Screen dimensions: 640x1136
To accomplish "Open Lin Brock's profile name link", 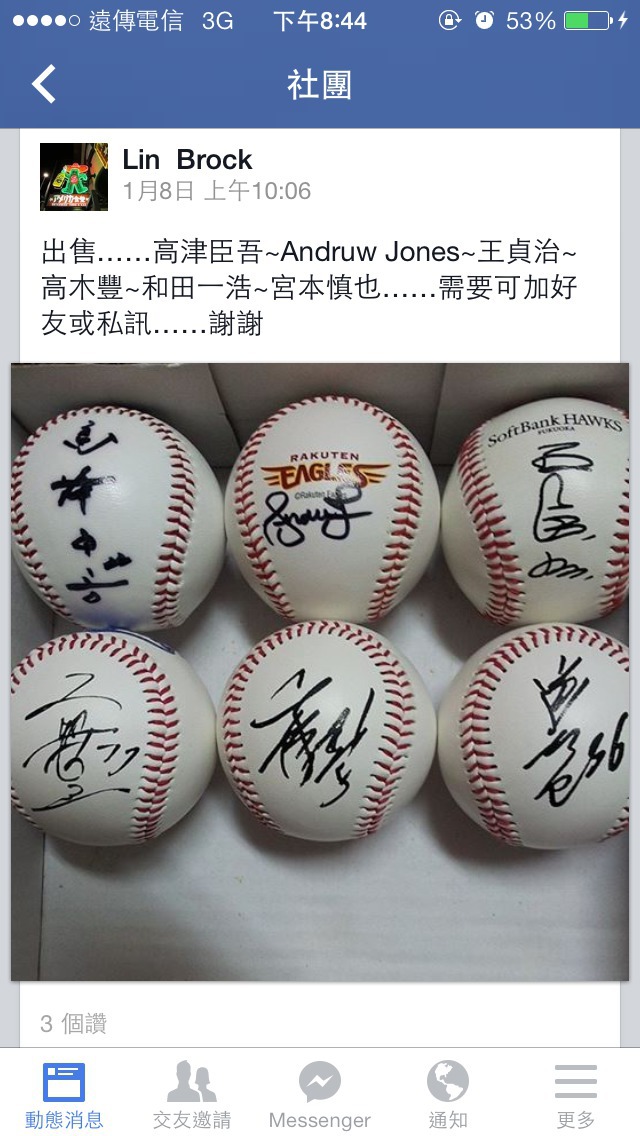I will [187, 159].
